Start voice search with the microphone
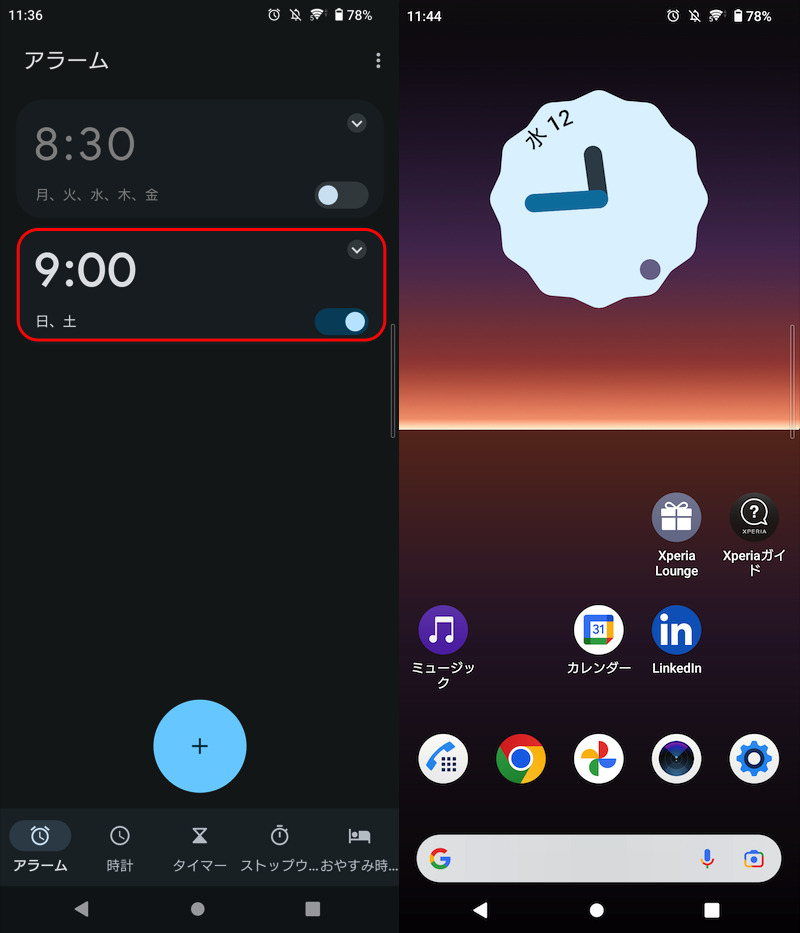Viewport: 800px width, 933px height. click(x=707, y=858)
